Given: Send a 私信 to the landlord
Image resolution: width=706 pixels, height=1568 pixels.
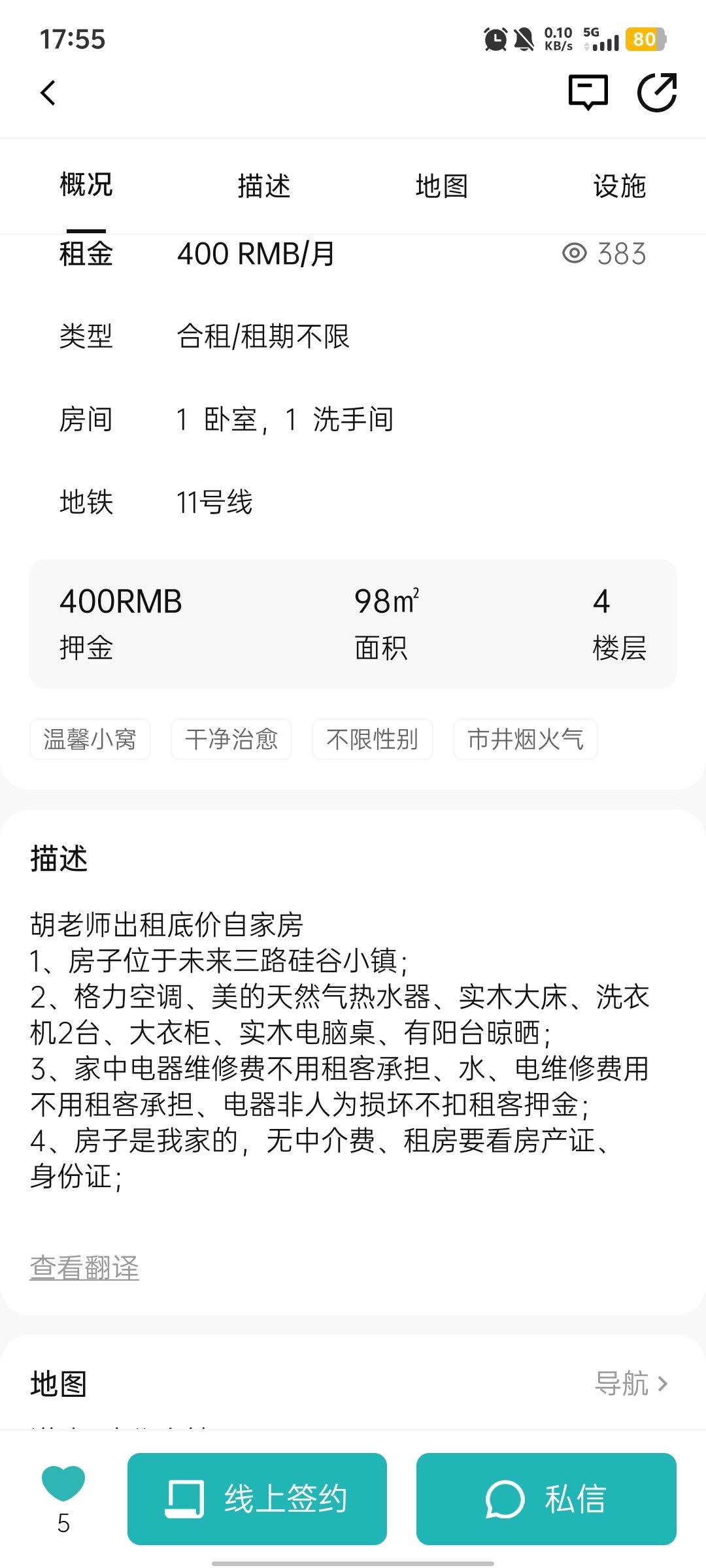Looking at the screenshot, I should [x=546, y=1499].
